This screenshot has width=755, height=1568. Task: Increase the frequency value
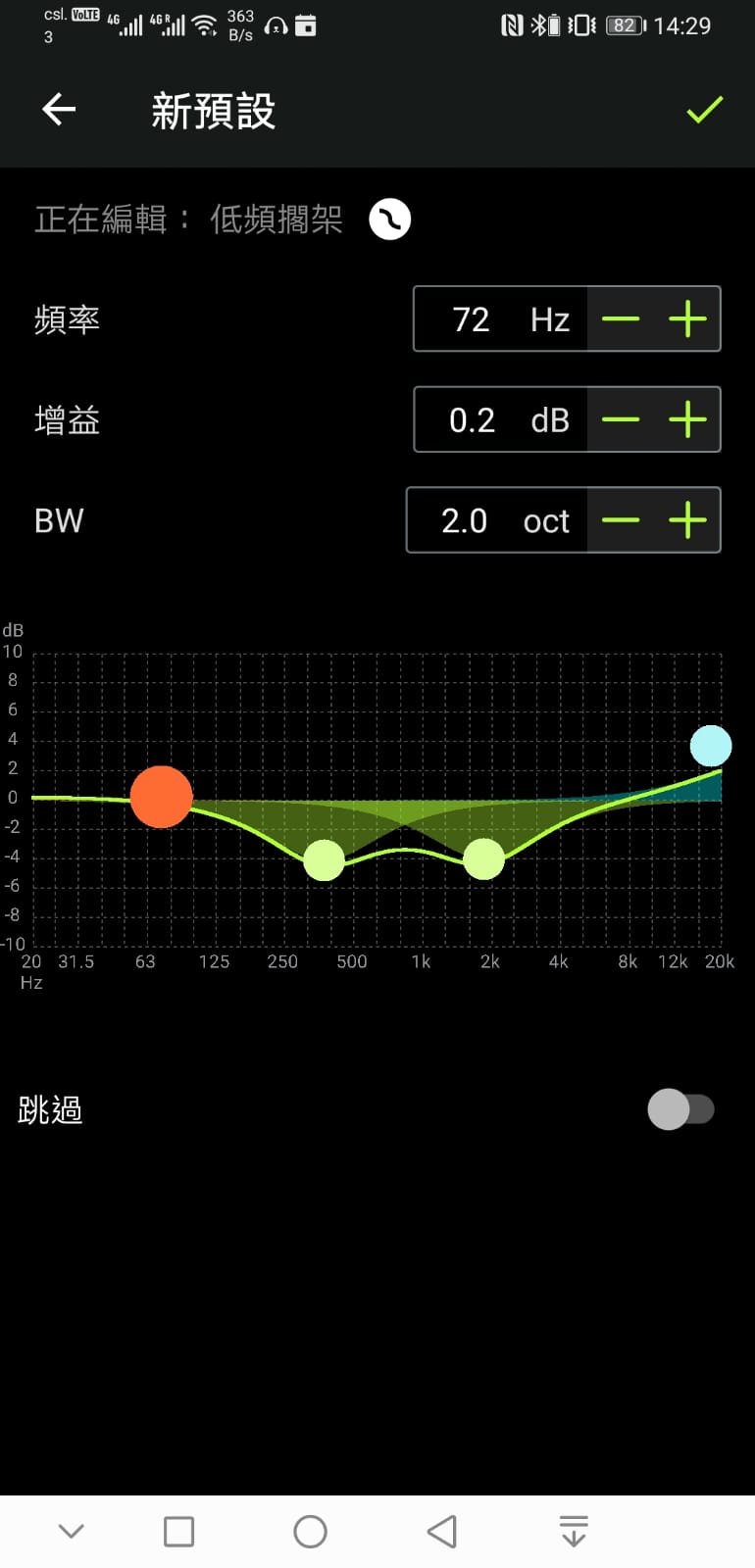687,318
